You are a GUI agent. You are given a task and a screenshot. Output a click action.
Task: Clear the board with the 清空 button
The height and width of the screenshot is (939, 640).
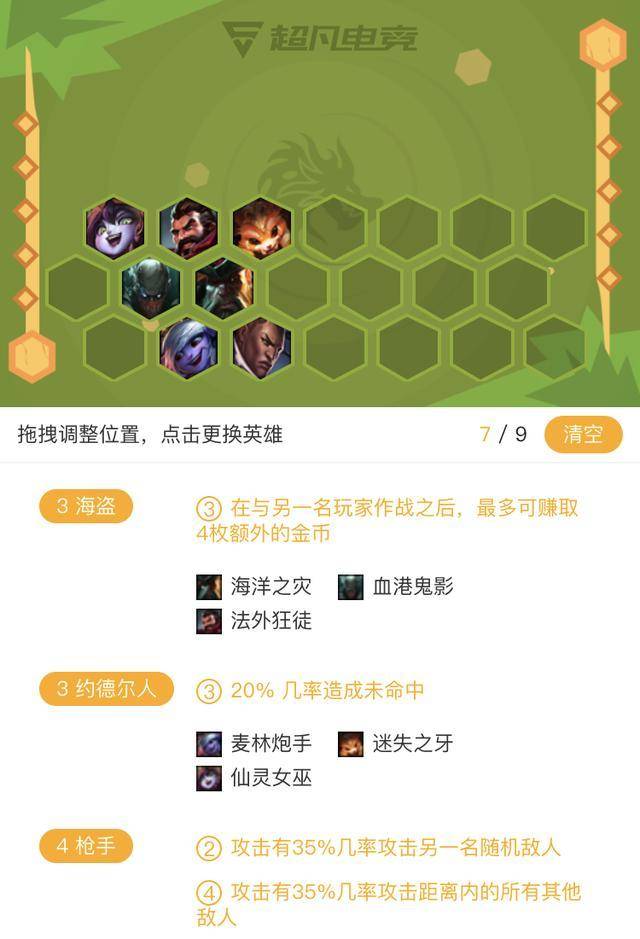point(583,434)
